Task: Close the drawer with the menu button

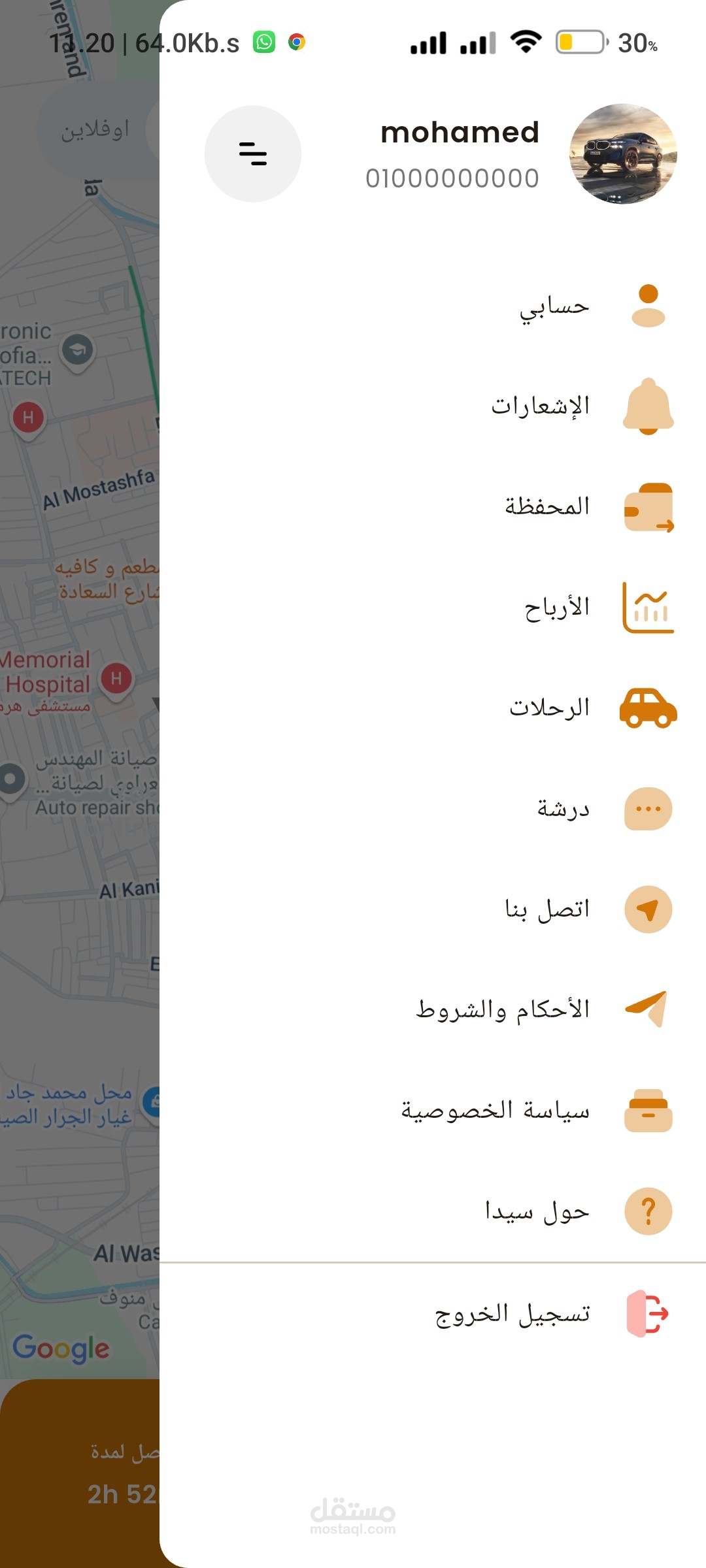Action: 253,154
